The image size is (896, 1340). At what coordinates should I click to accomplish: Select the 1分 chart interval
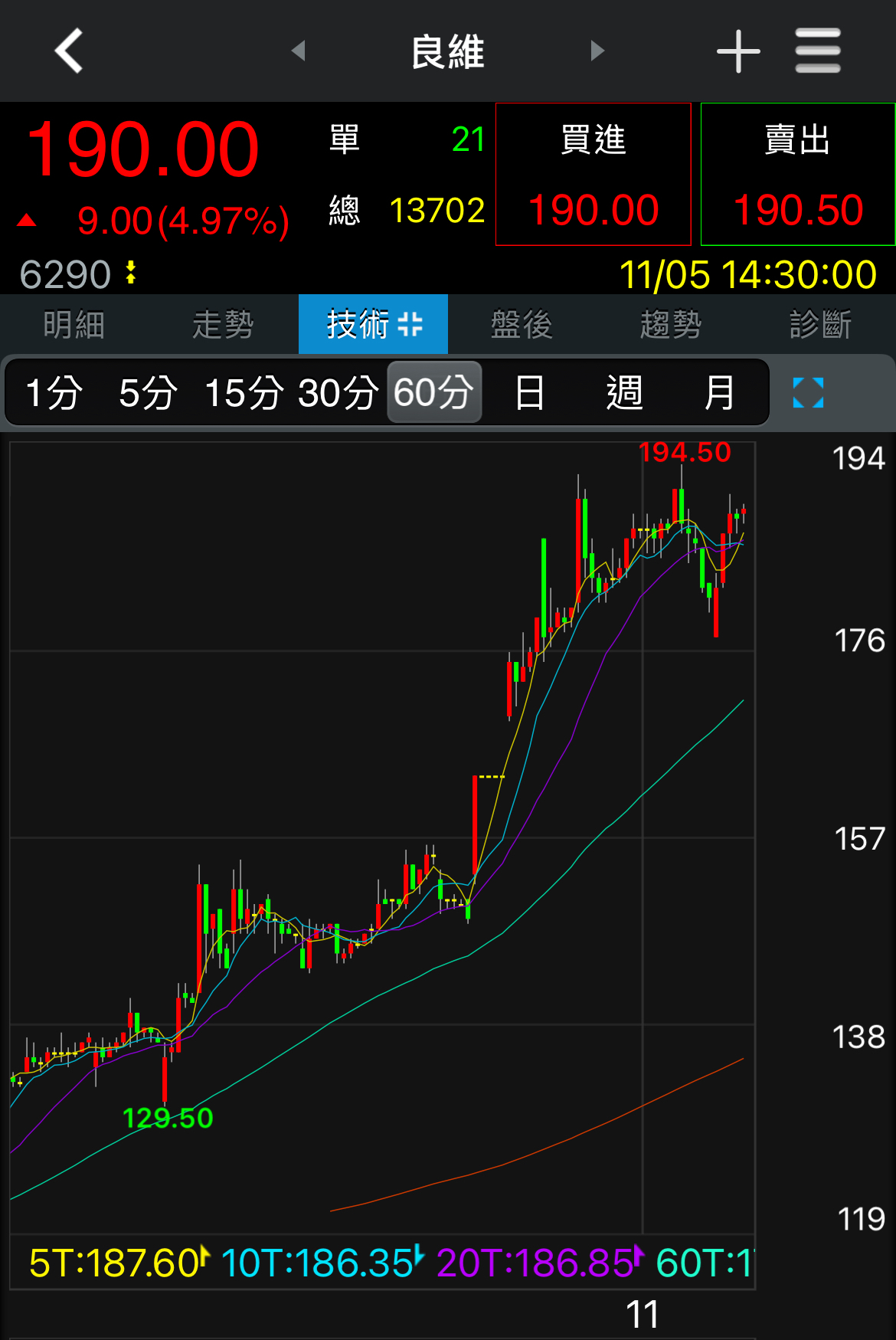[x=54, y=393]
